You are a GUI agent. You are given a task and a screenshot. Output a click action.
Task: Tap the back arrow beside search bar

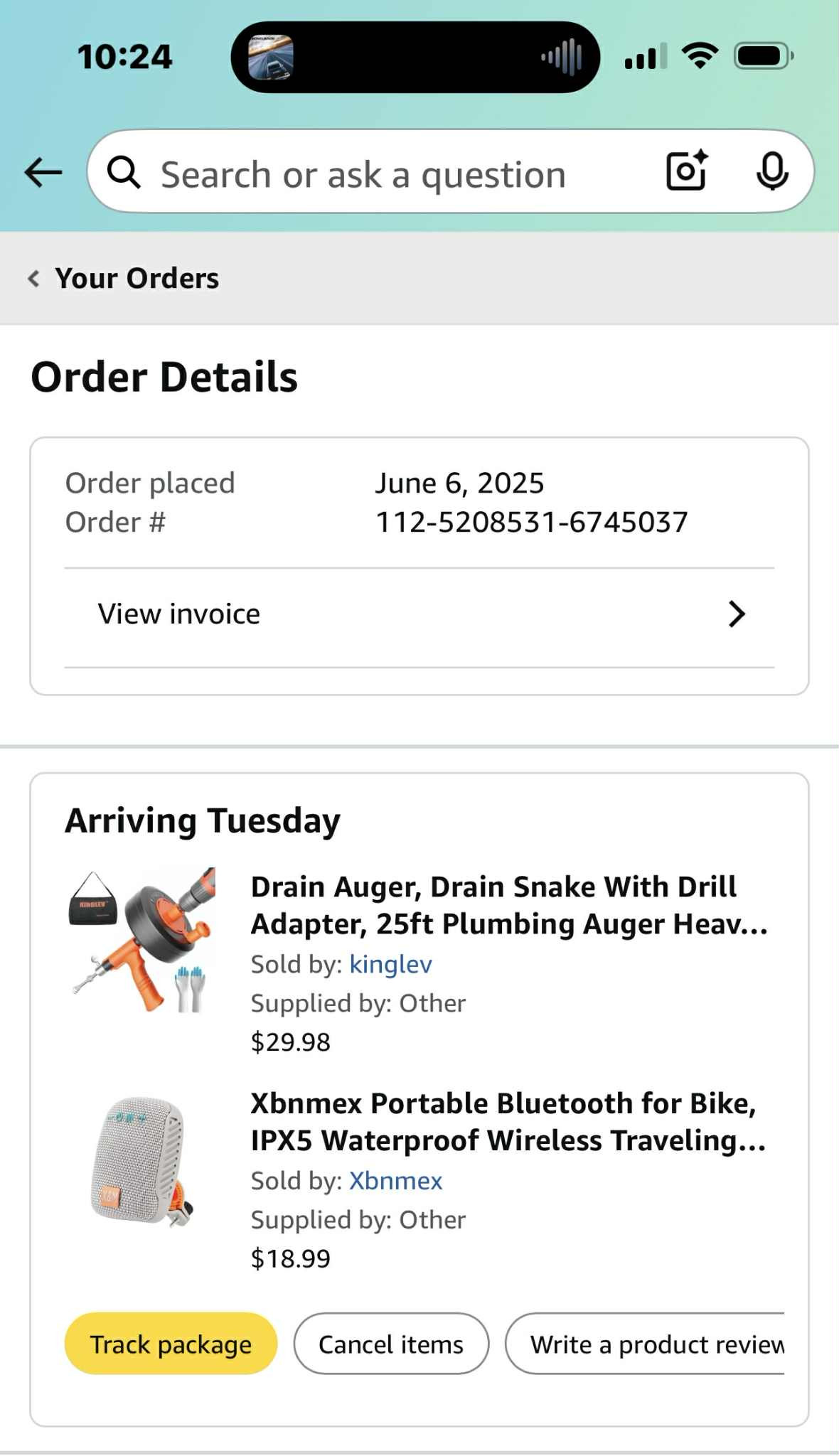(x=43, y=173)
